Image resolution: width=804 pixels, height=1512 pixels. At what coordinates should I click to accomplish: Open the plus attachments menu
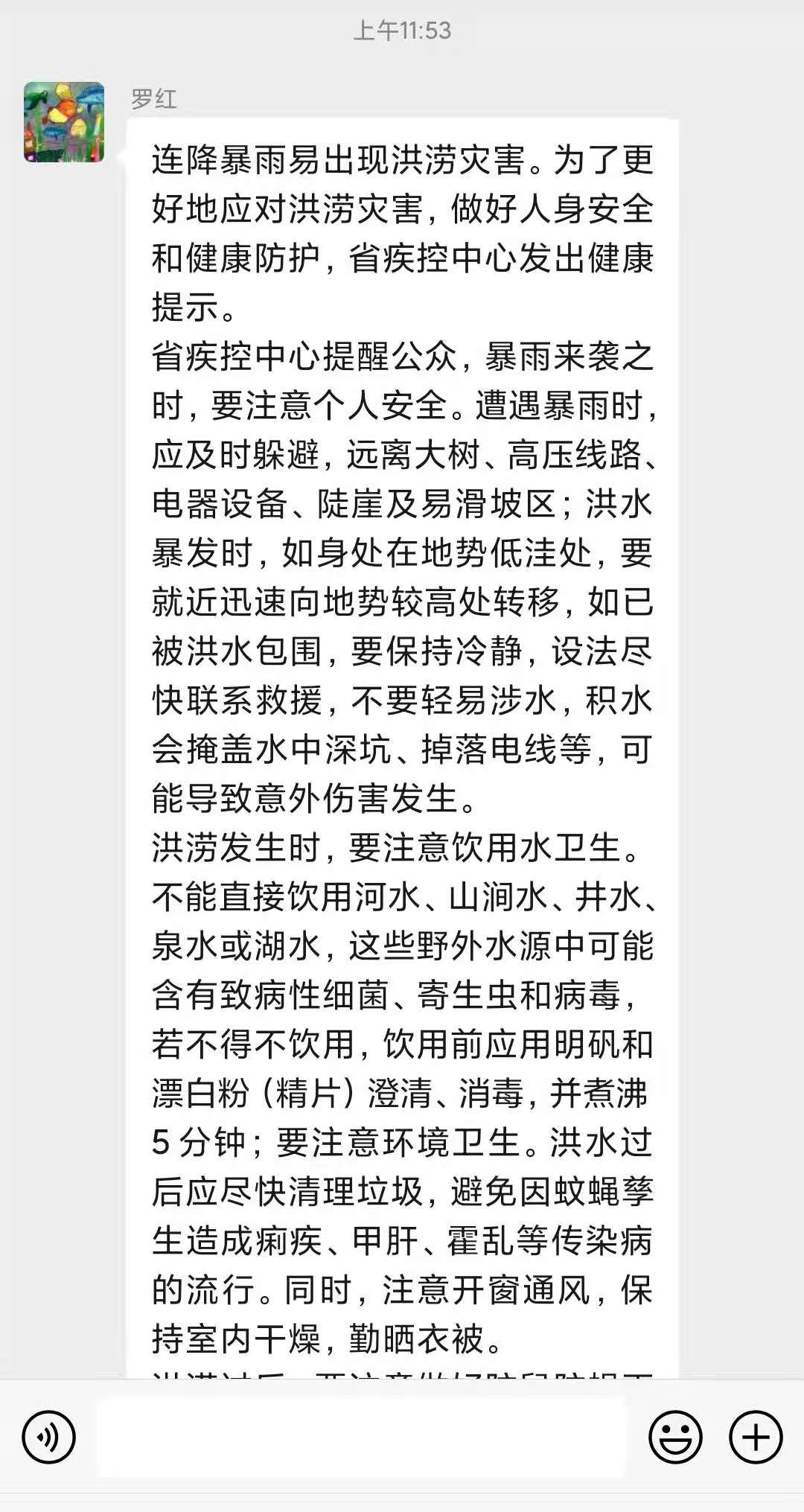pos(756,1437)
